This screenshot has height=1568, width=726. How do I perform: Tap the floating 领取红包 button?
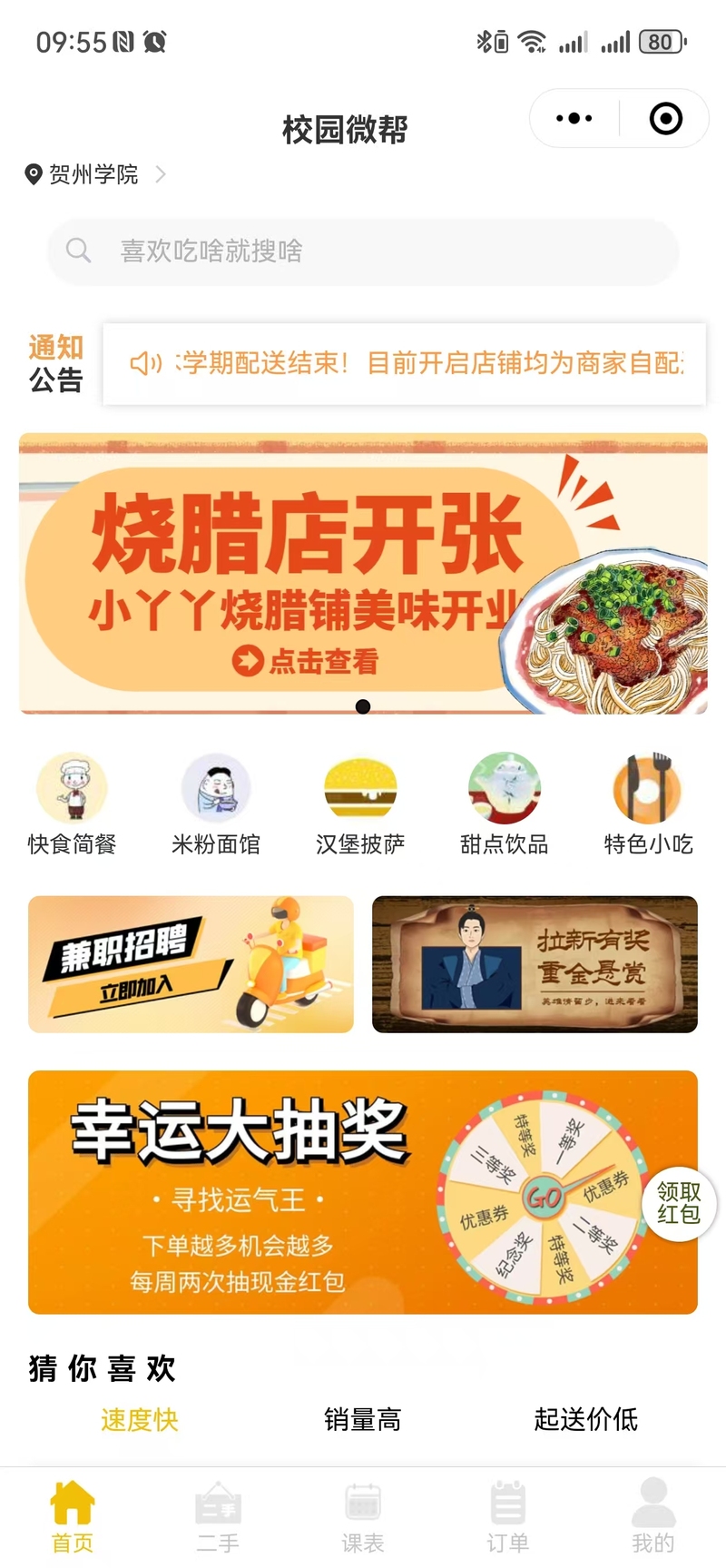pos(679,1202)
